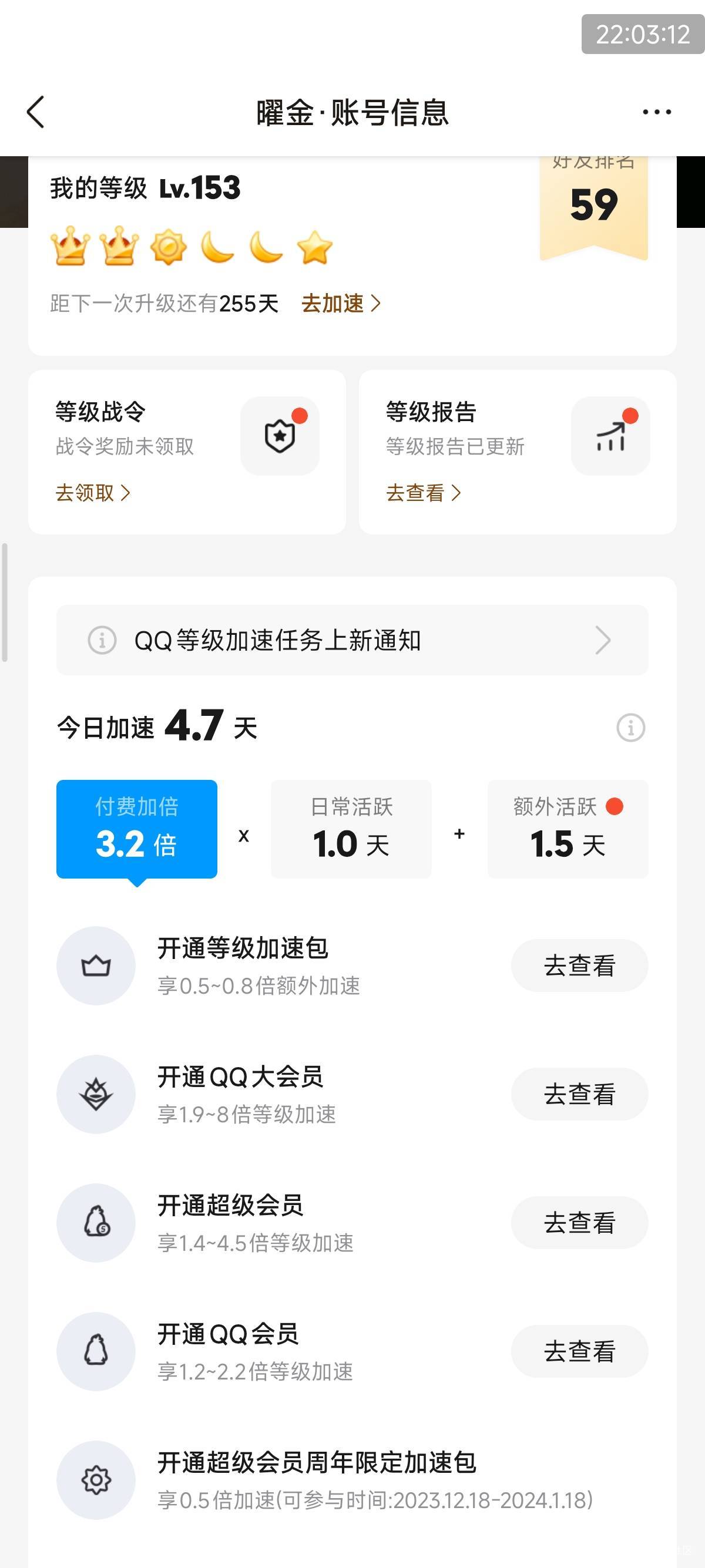This screenshot has width=705, height=1568.
Task: Open the QQ等级加速任务上新通知 notice
Action: [352, 640]
